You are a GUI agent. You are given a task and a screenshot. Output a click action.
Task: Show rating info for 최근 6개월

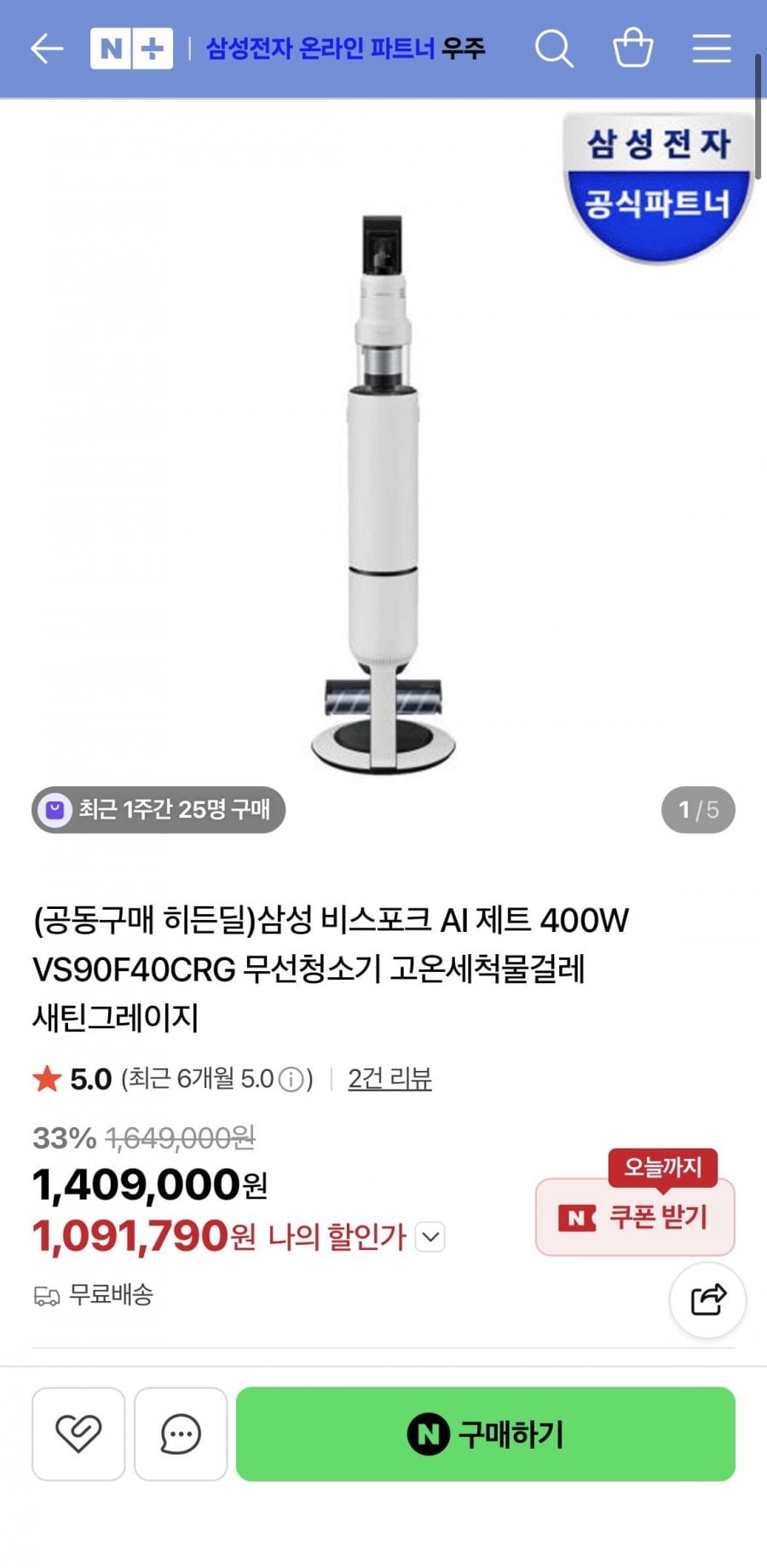[x=291, y=1080]
